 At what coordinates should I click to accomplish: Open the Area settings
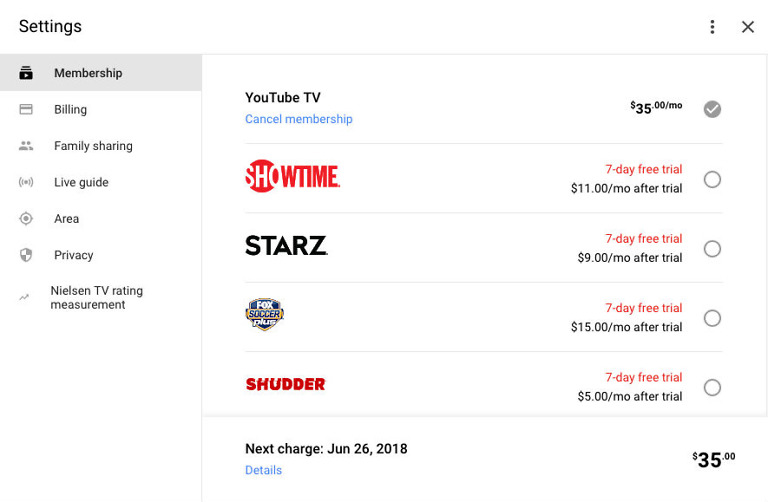(66, 219)
